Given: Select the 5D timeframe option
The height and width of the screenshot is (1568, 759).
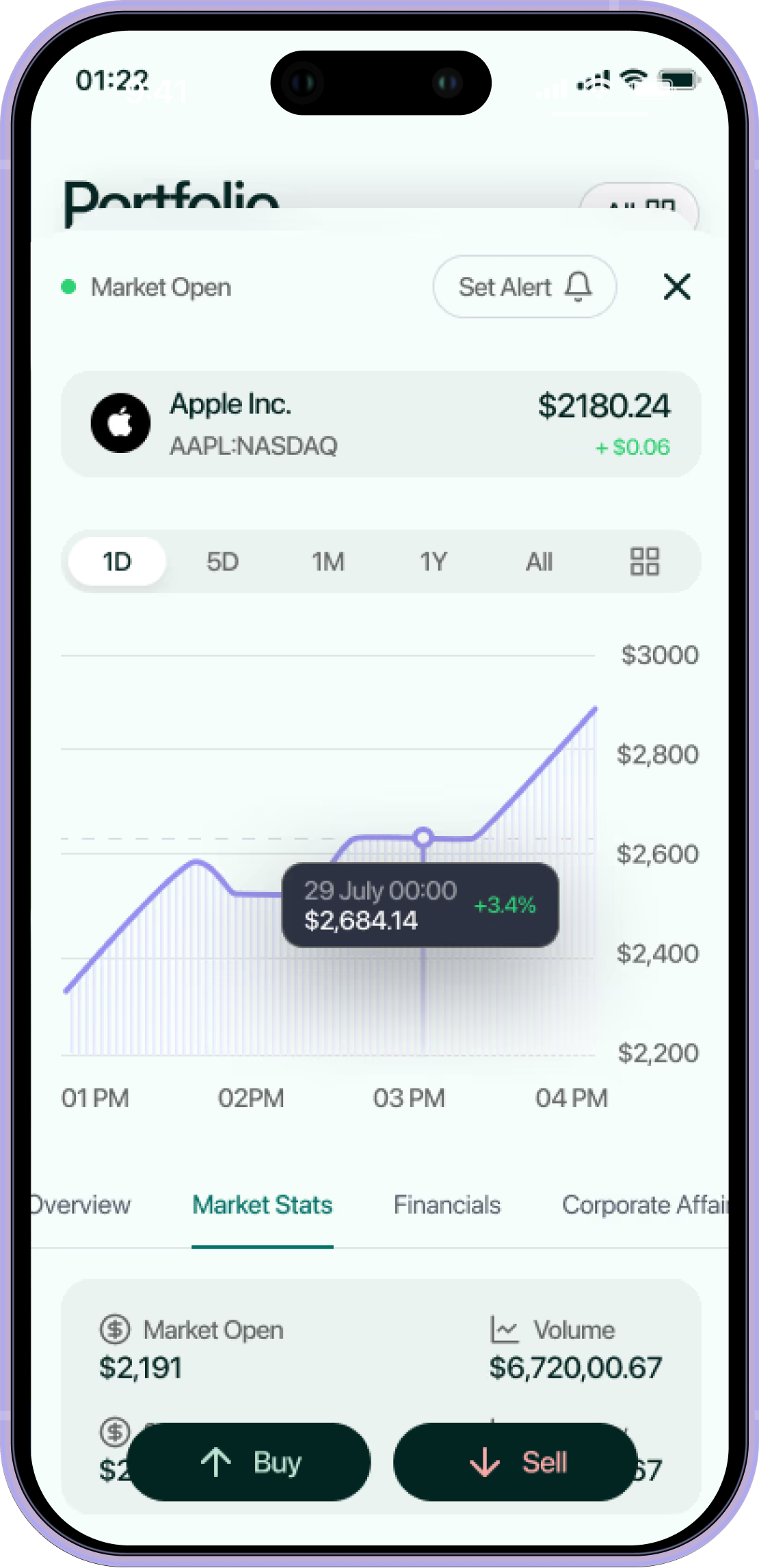Looking at the screenshot, I should tap(222, 561).
